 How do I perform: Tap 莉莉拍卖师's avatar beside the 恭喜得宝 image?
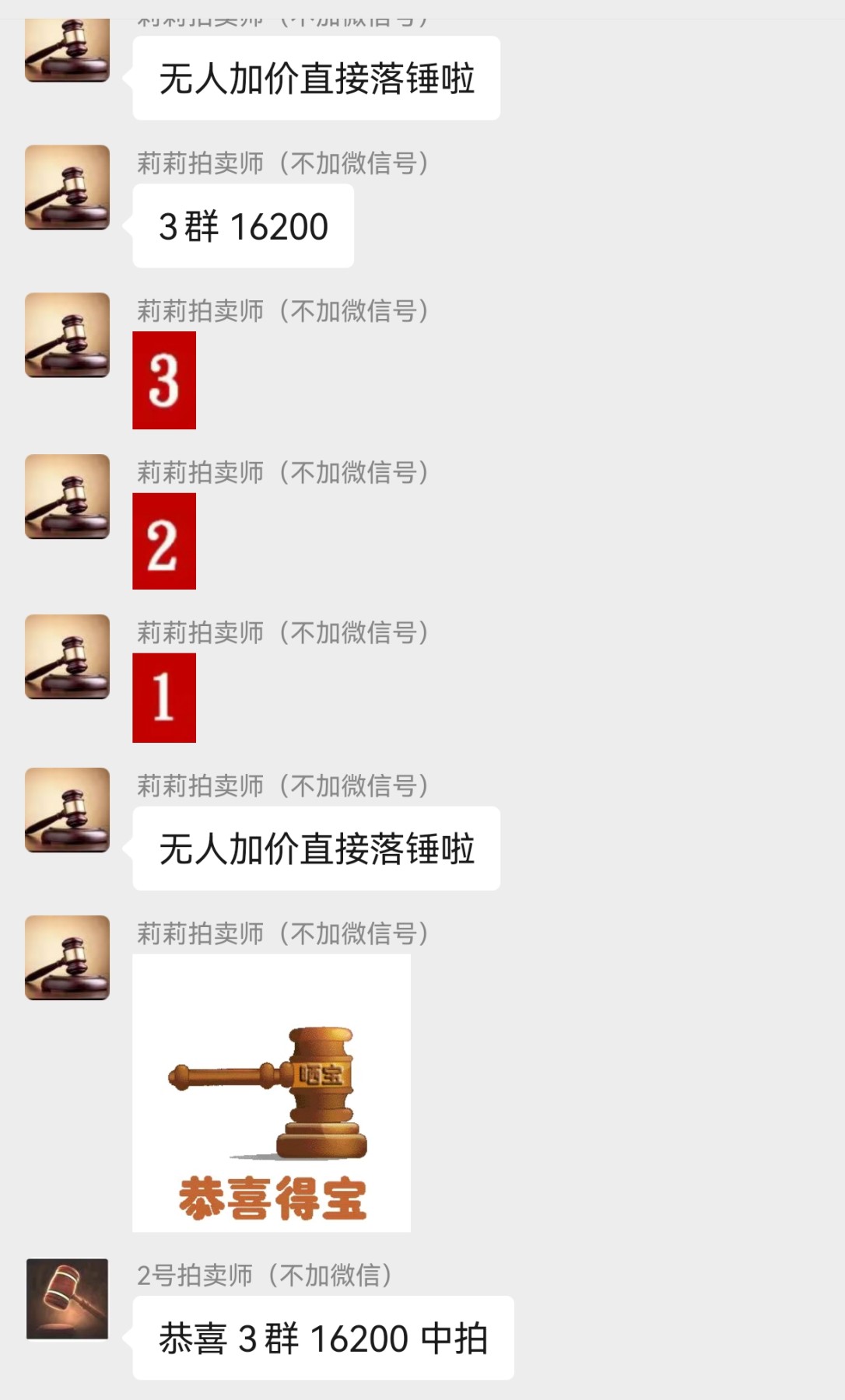tap(67, 957)
